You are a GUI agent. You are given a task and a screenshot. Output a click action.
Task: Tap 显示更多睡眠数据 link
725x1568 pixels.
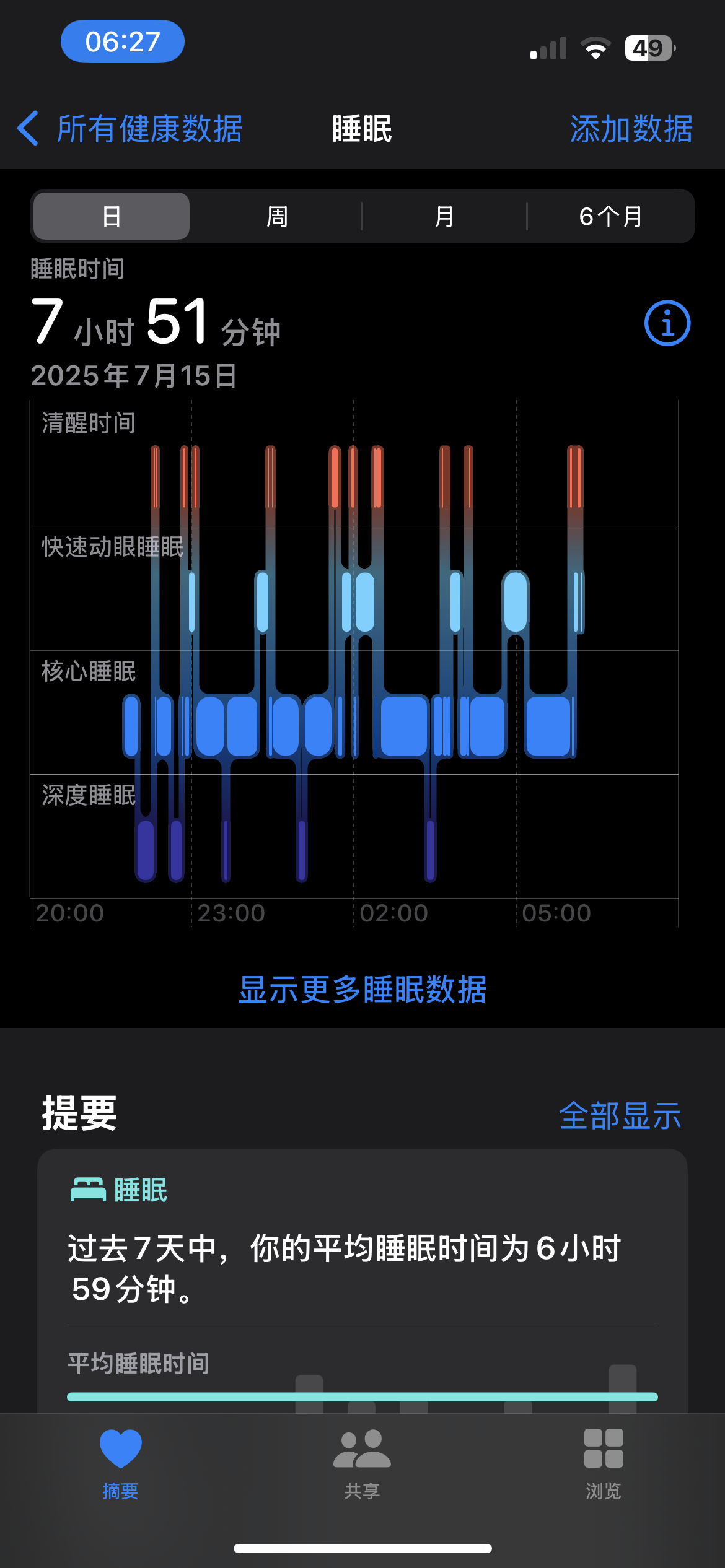(362, 989)
